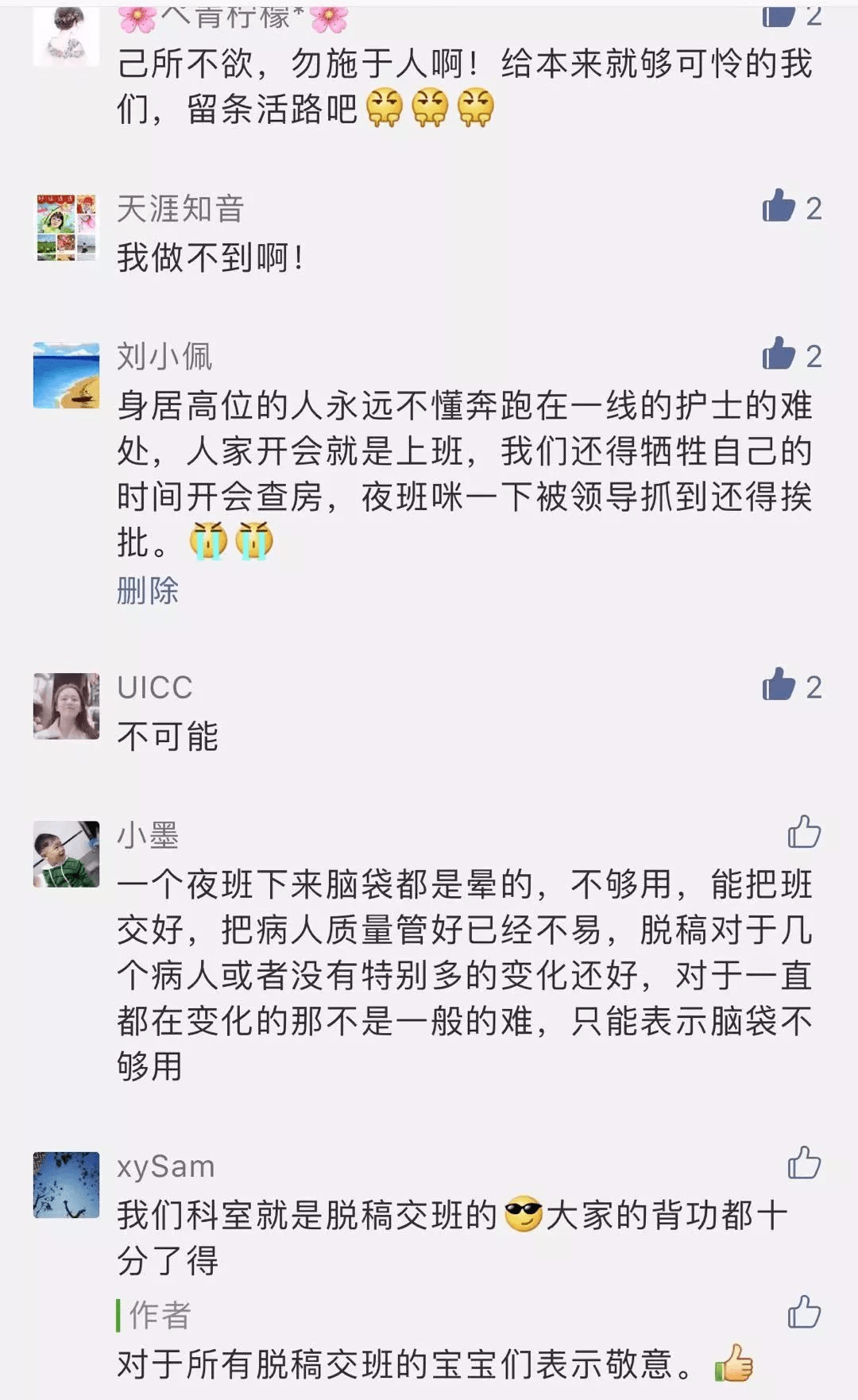The width and height of the screenshot is (858, 1400).
Task: Like the 作者 reply
Action: pos(804,1312)
